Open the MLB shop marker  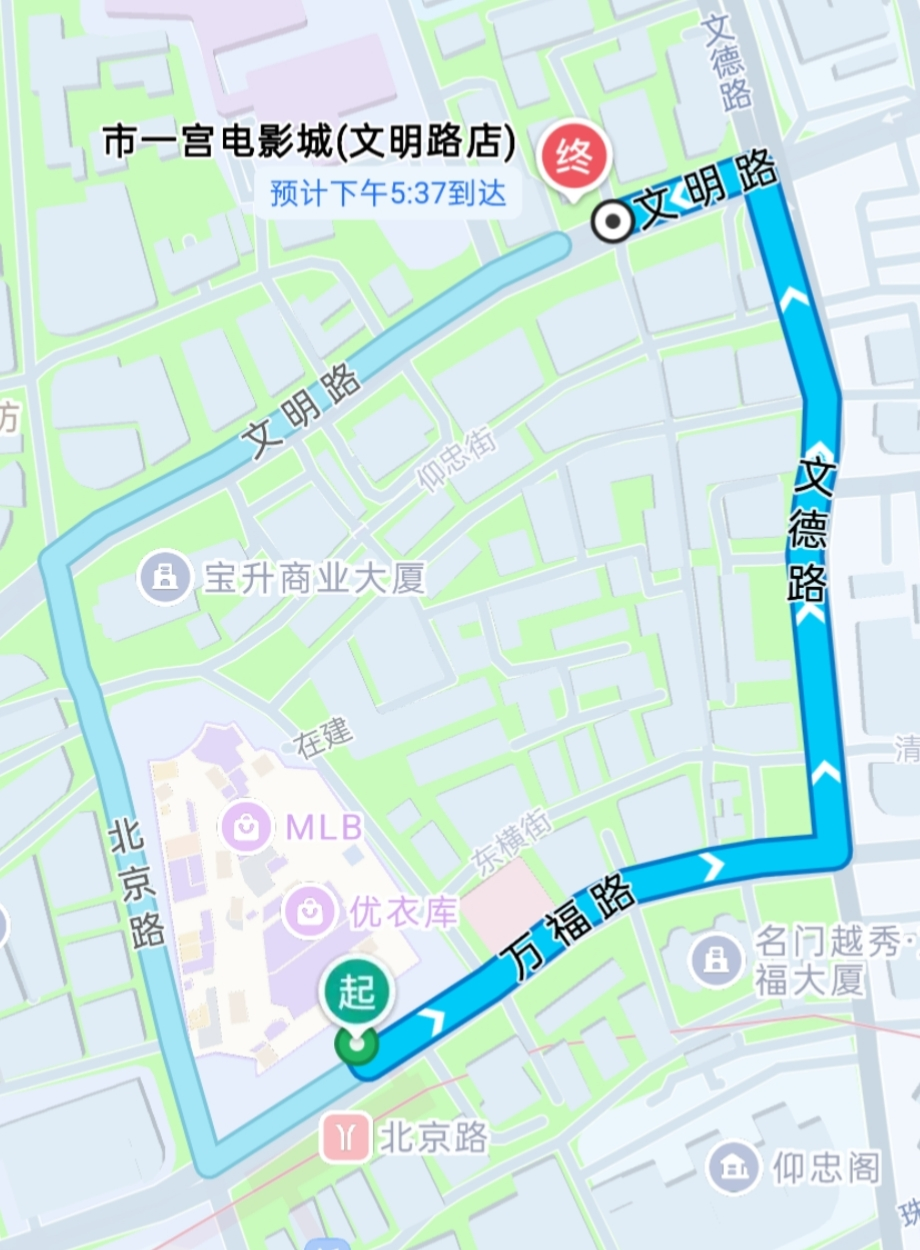coord(245,828)
